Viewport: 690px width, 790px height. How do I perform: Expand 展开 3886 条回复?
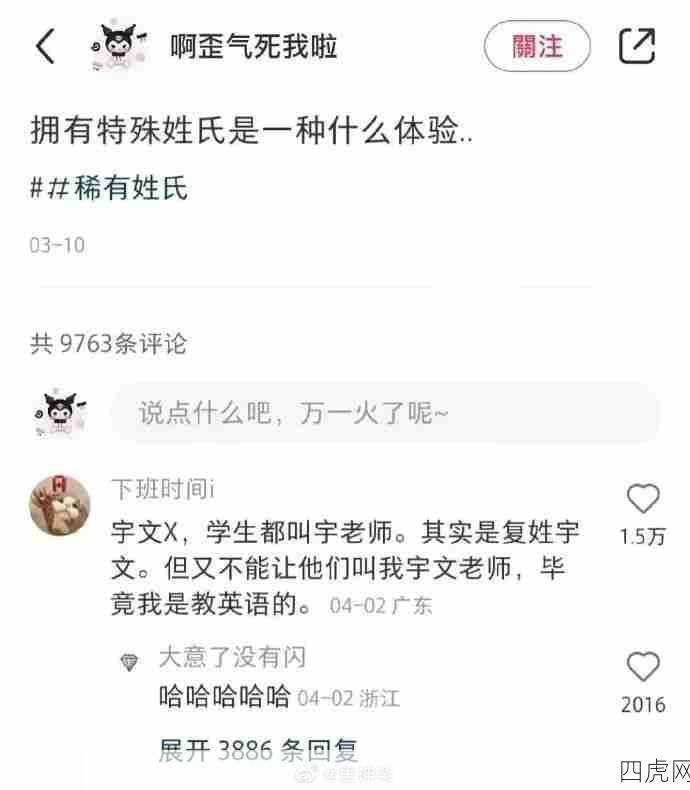point(258,749)
